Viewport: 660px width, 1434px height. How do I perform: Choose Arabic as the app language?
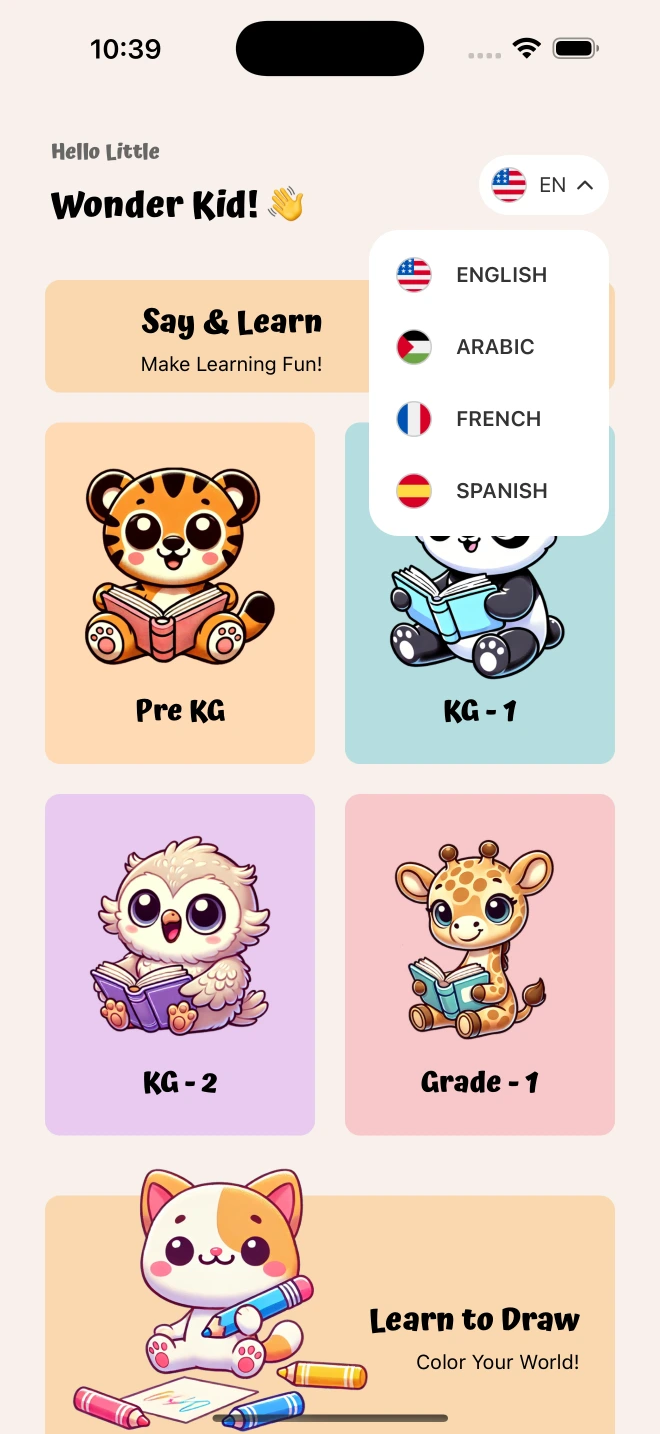pyautogui.click(x=488, y=347)
